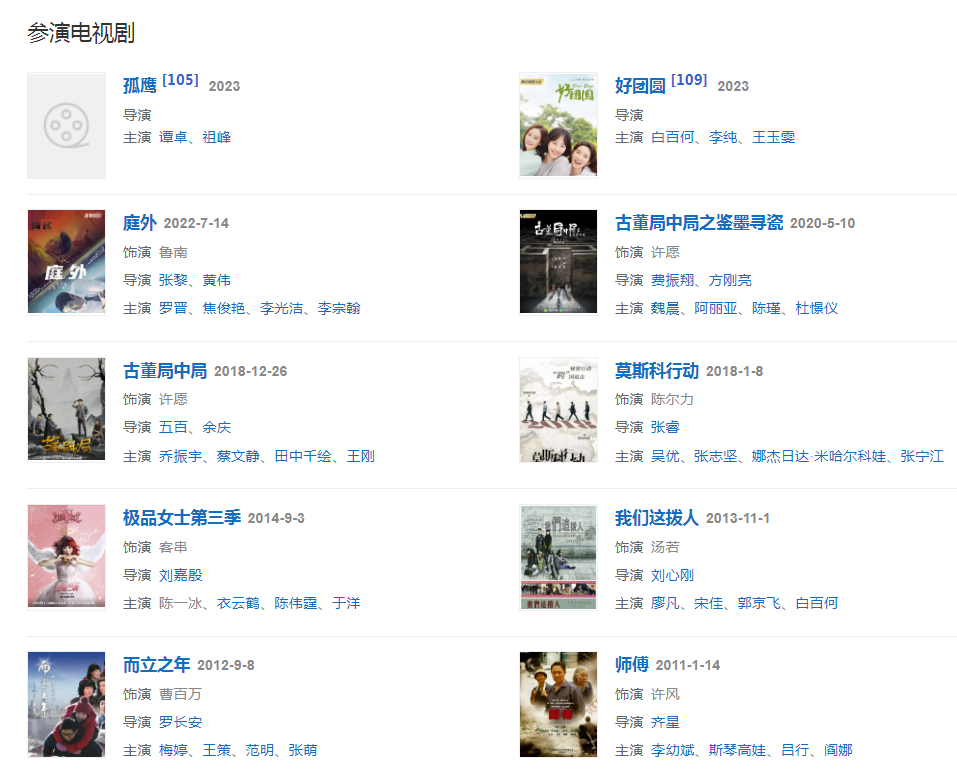Open the 我们这拨人 poster thumbnail

click(x=558, y=557)
